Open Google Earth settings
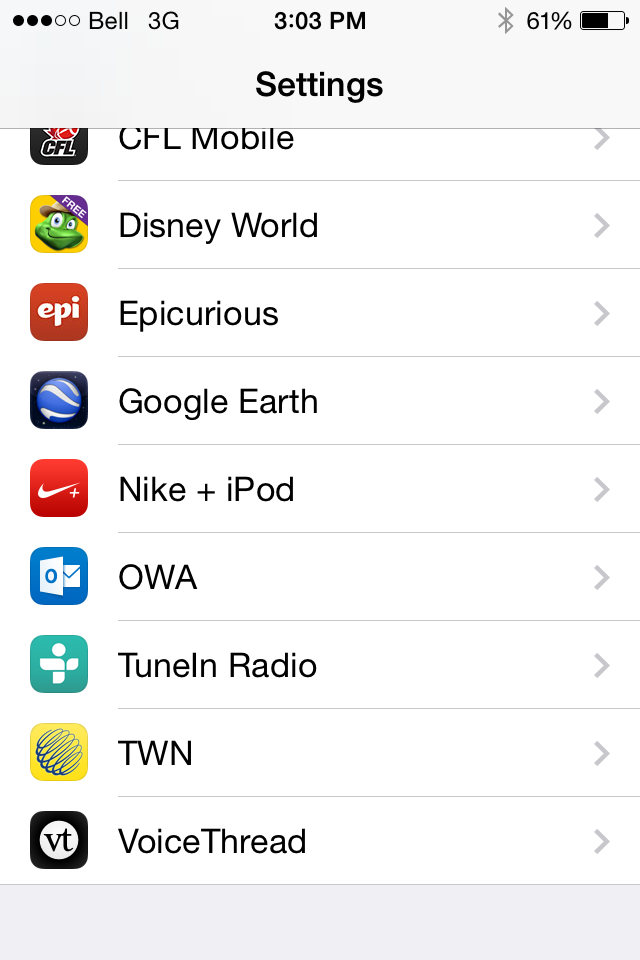 [320, 401]
